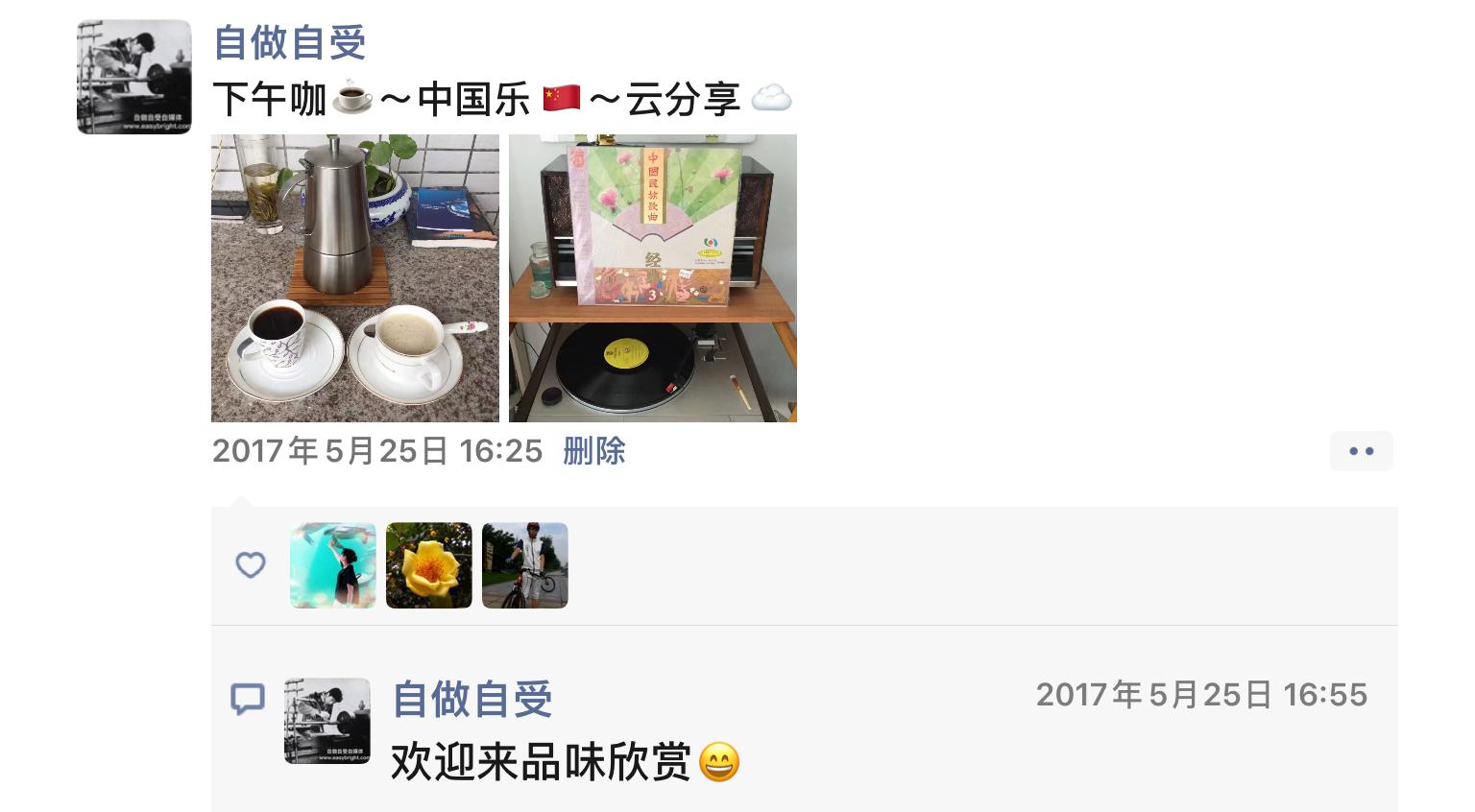Open the liker with the cyclist avatar
This screenshot has height=812, width=1475.
524,565
